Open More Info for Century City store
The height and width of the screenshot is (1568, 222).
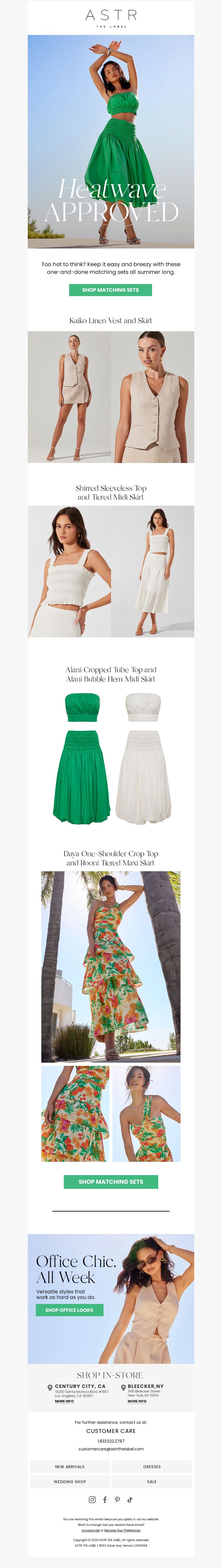click(x=64, y=1401)
